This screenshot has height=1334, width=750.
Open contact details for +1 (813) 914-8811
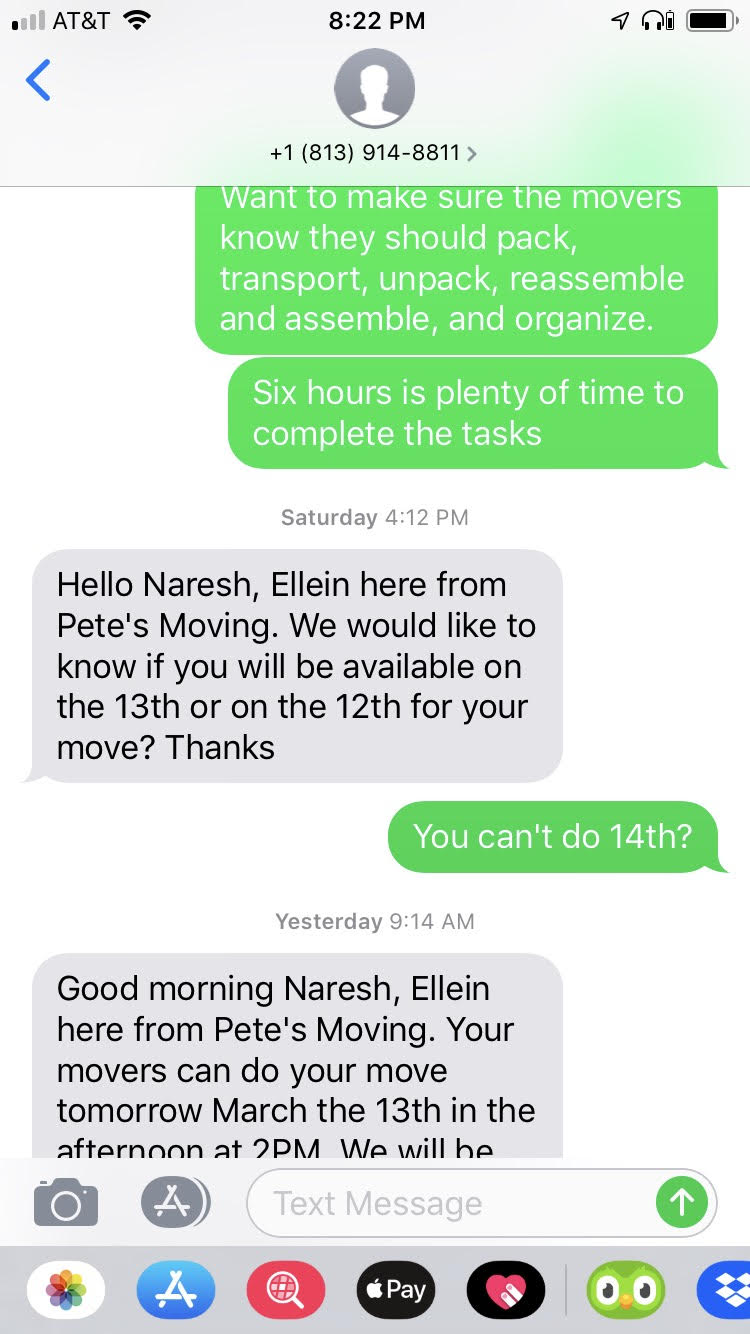(374, 153)
